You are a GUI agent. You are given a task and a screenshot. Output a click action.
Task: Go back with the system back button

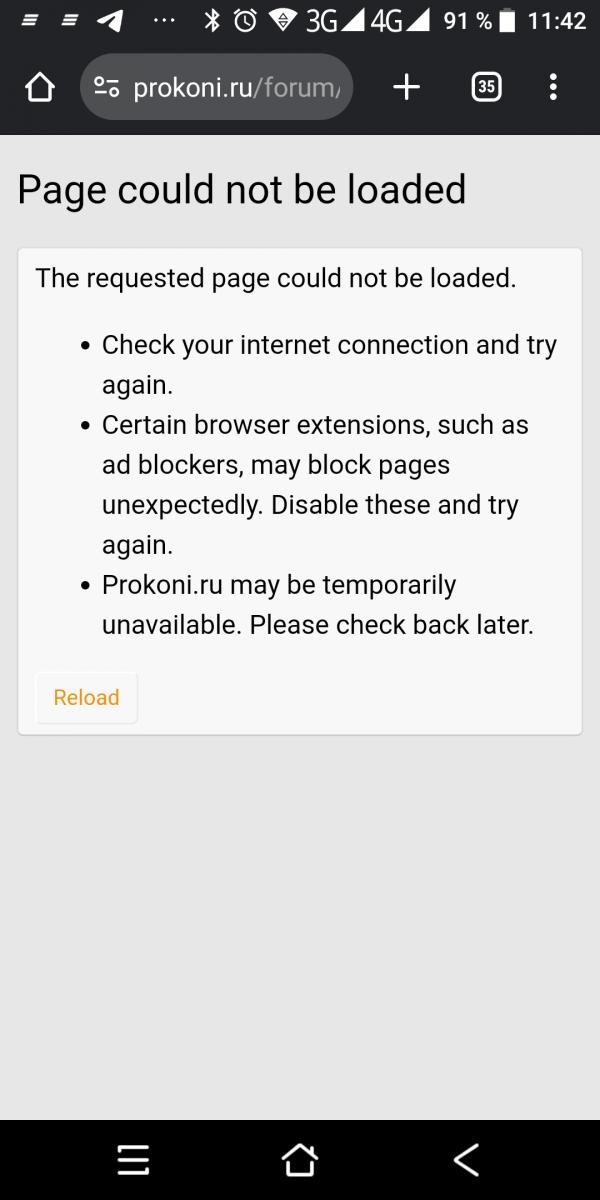[x=466, y=1159]
